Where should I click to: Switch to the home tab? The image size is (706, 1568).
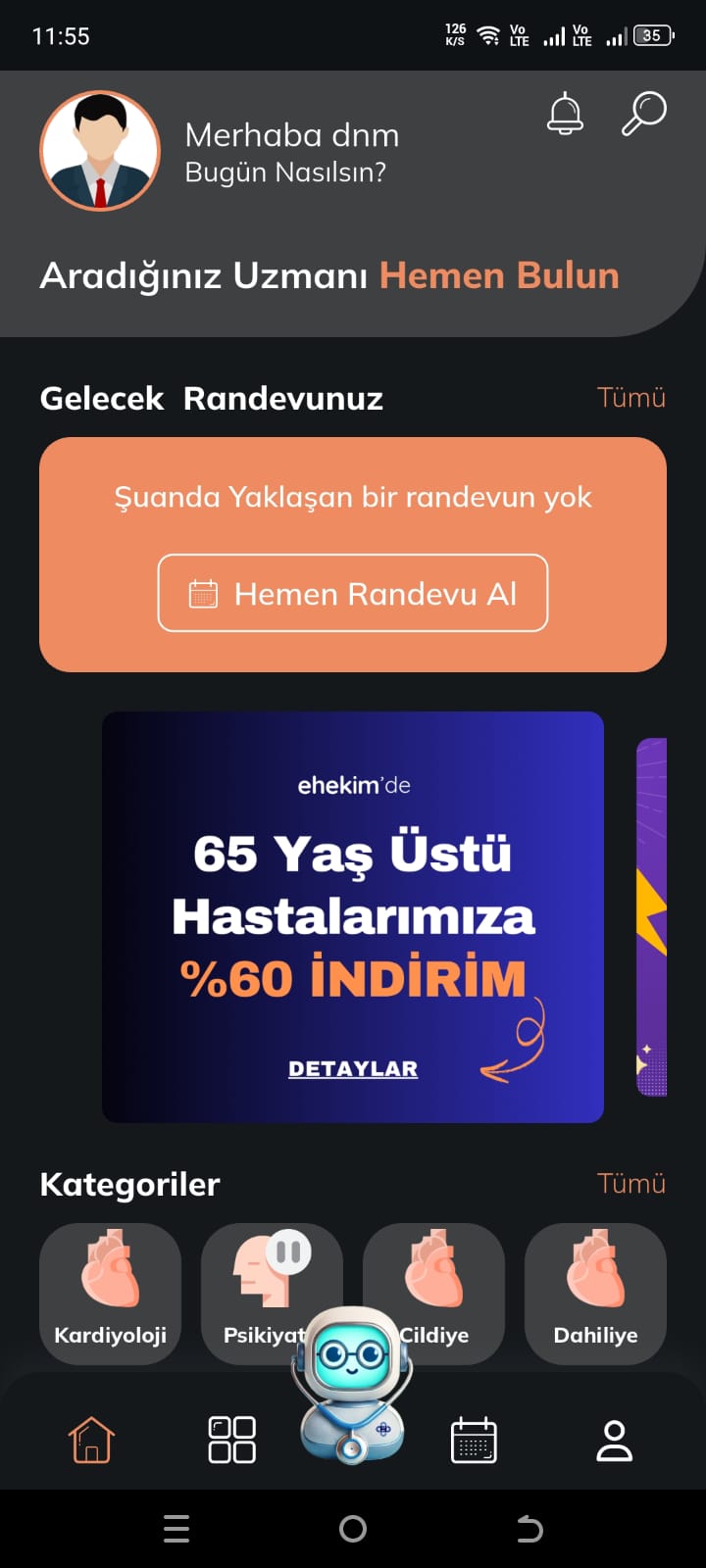[x=91, y=1440]
